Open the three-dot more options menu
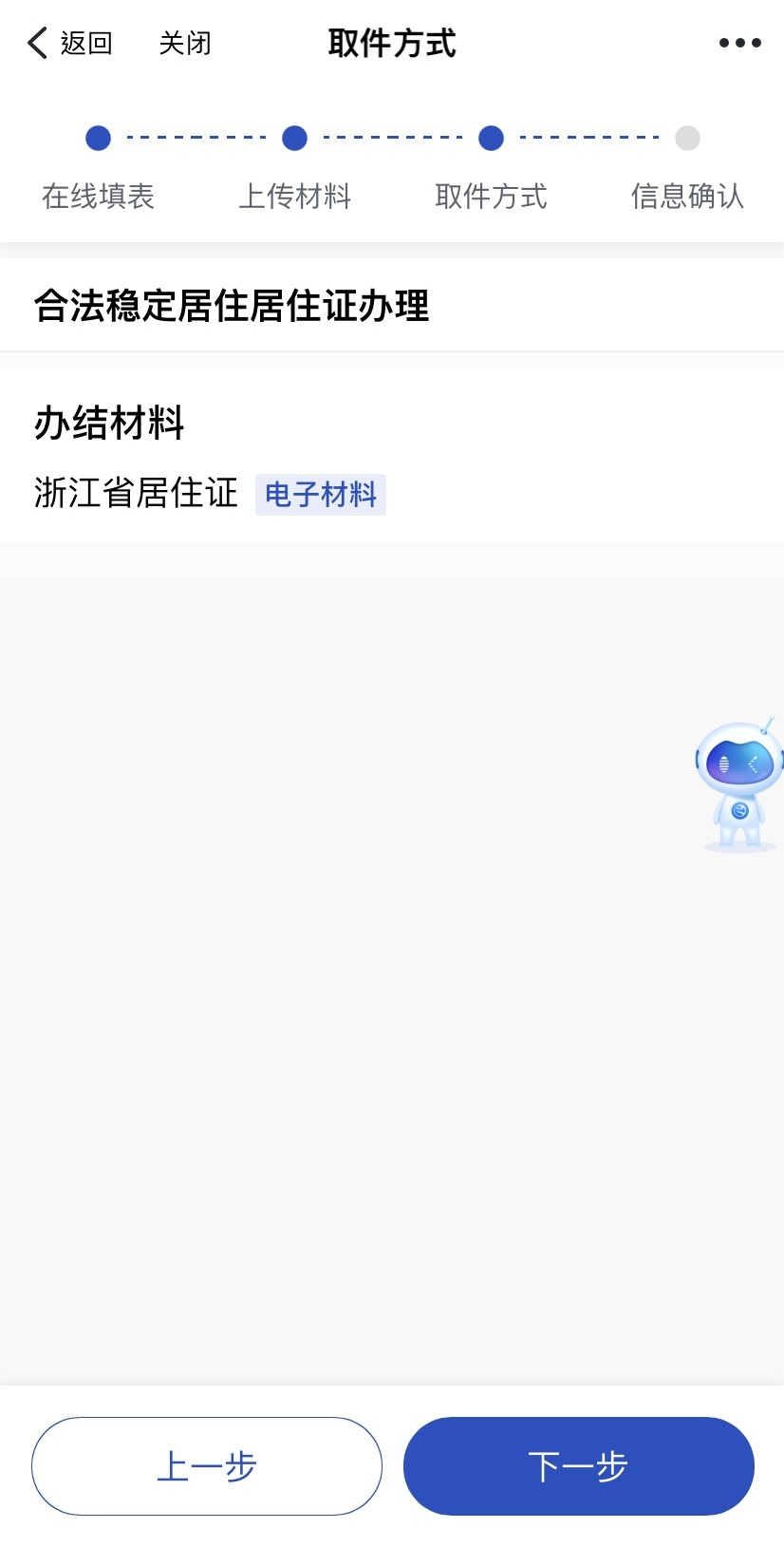The image size is (784, 1547). [739, 42]
